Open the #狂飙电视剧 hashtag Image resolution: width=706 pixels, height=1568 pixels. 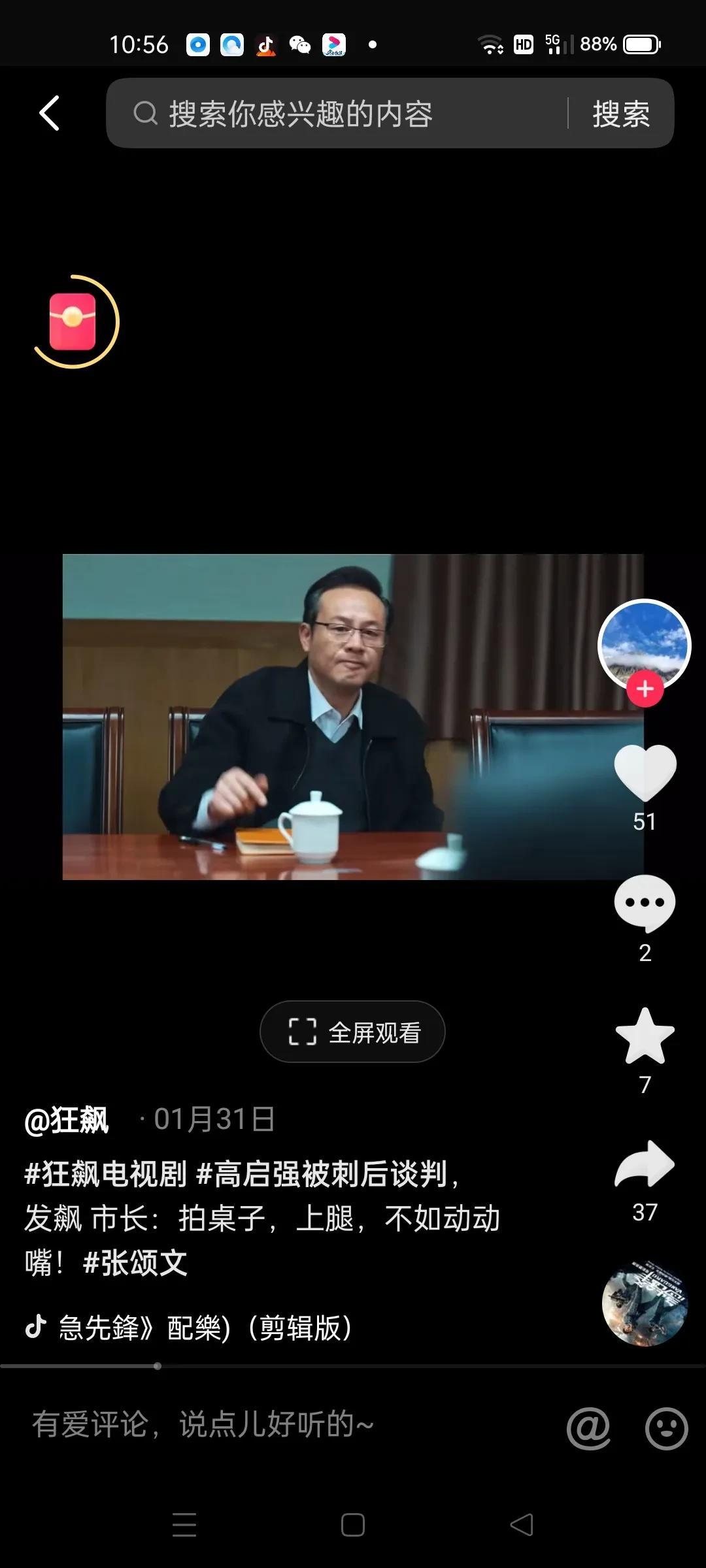(x=106, y=1174)
